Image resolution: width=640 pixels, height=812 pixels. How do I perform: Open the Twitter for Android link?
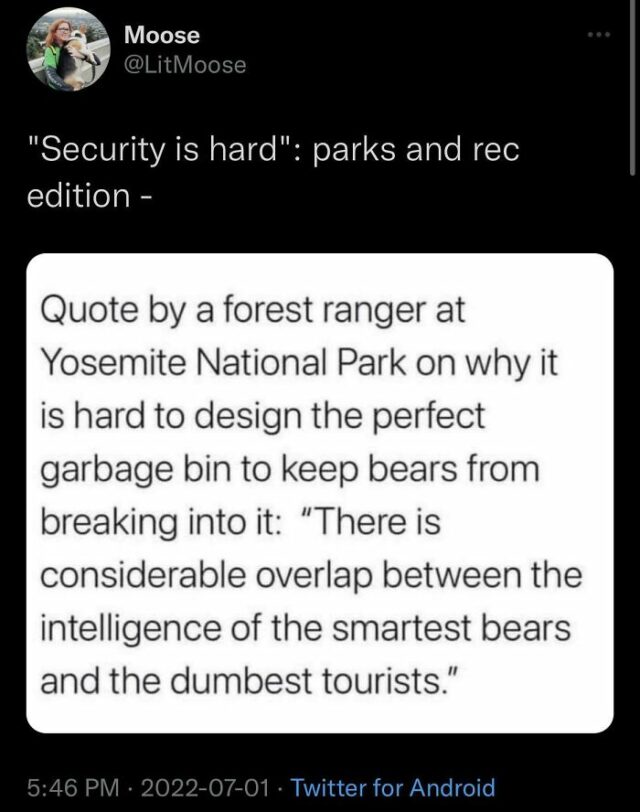coord(392,786)
